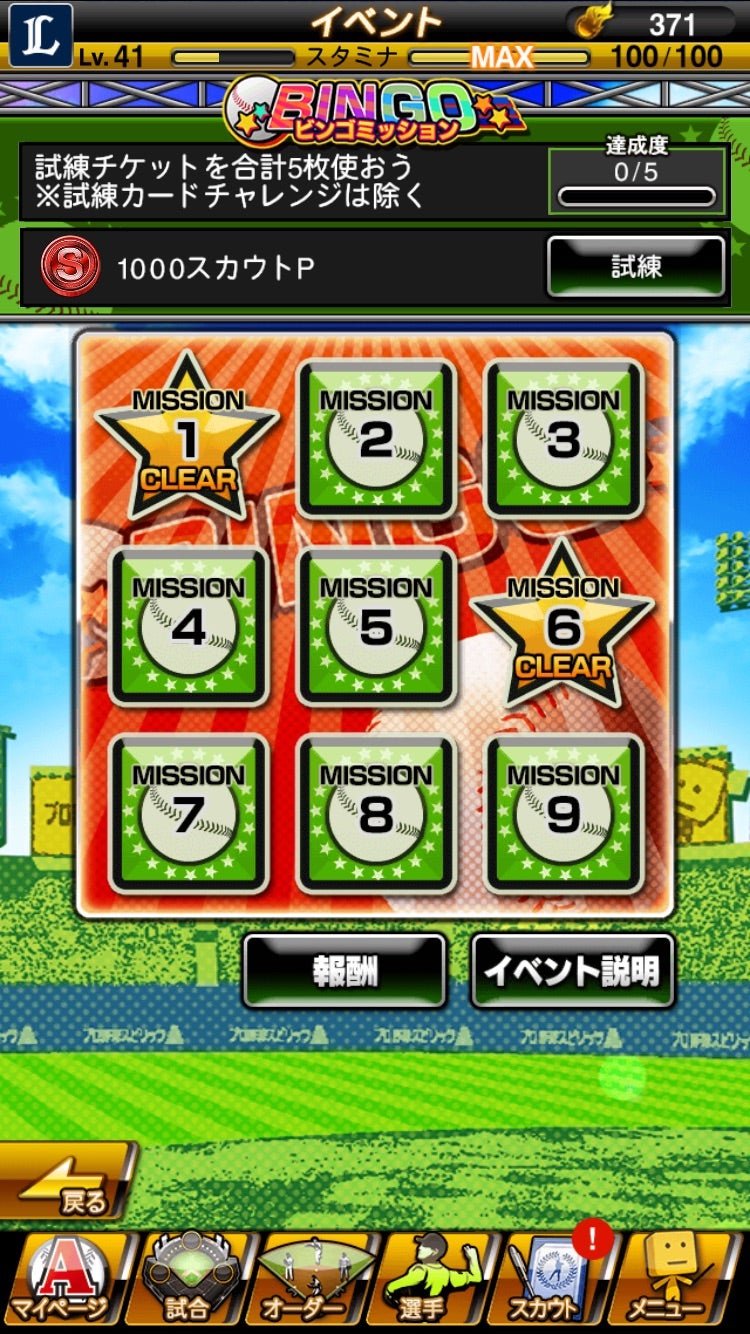Viewport: 750px width, 1334px height.
Task: Open the メニュー tab
Action: [680, 1282]
